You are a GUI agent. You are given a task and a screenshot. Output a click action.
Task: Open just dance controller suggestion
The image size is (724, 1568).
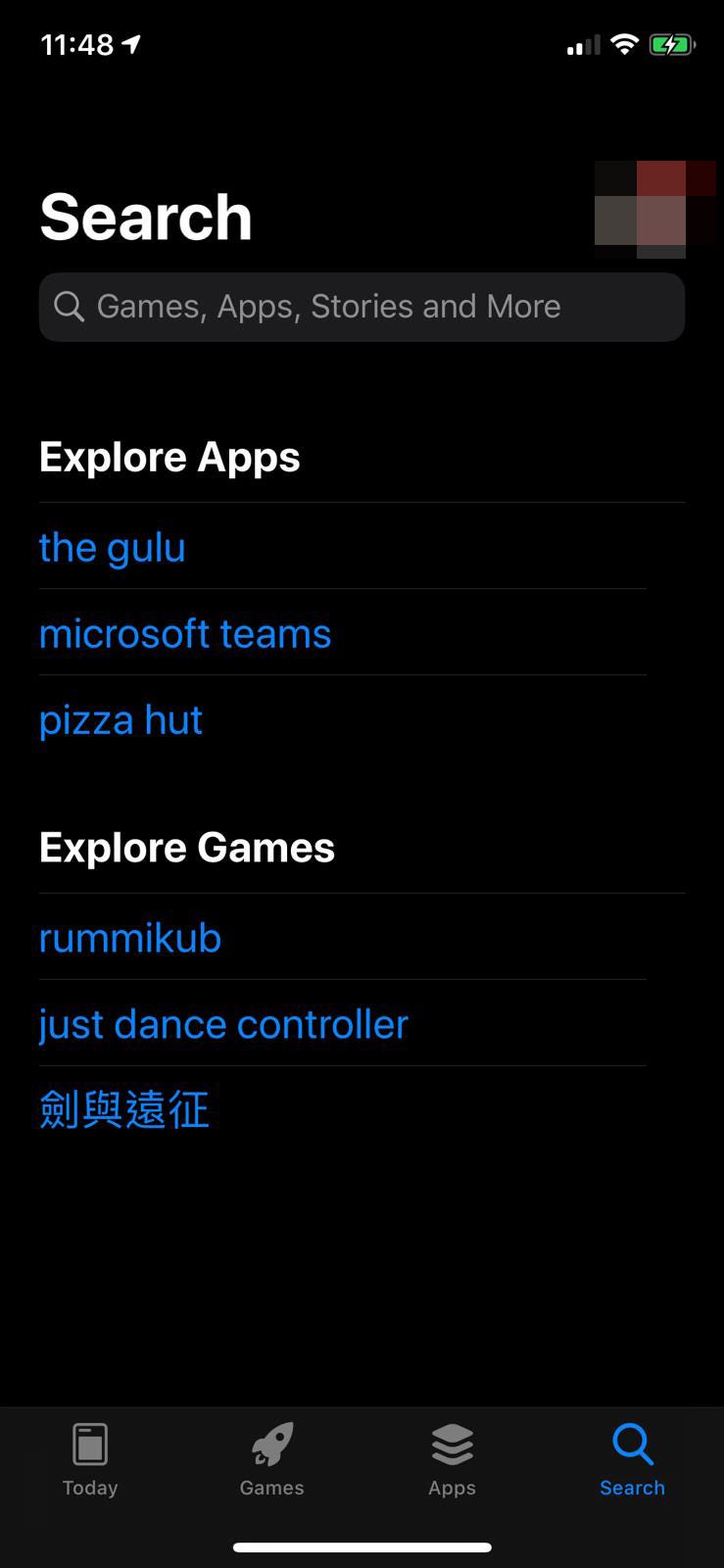(223, 1024)
